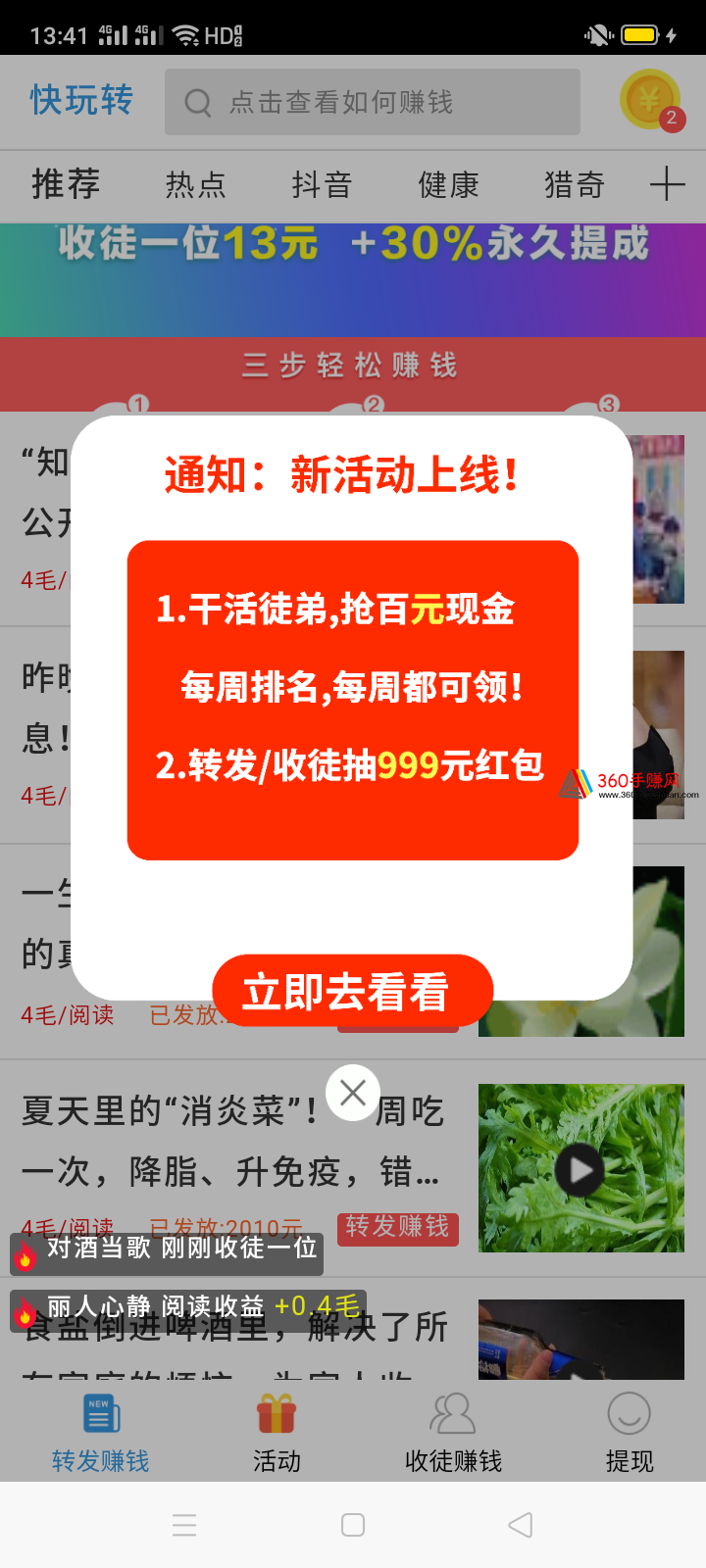Open the 活动 bottom tab
Viewport: 706px width, 1568px height.
277,1432
